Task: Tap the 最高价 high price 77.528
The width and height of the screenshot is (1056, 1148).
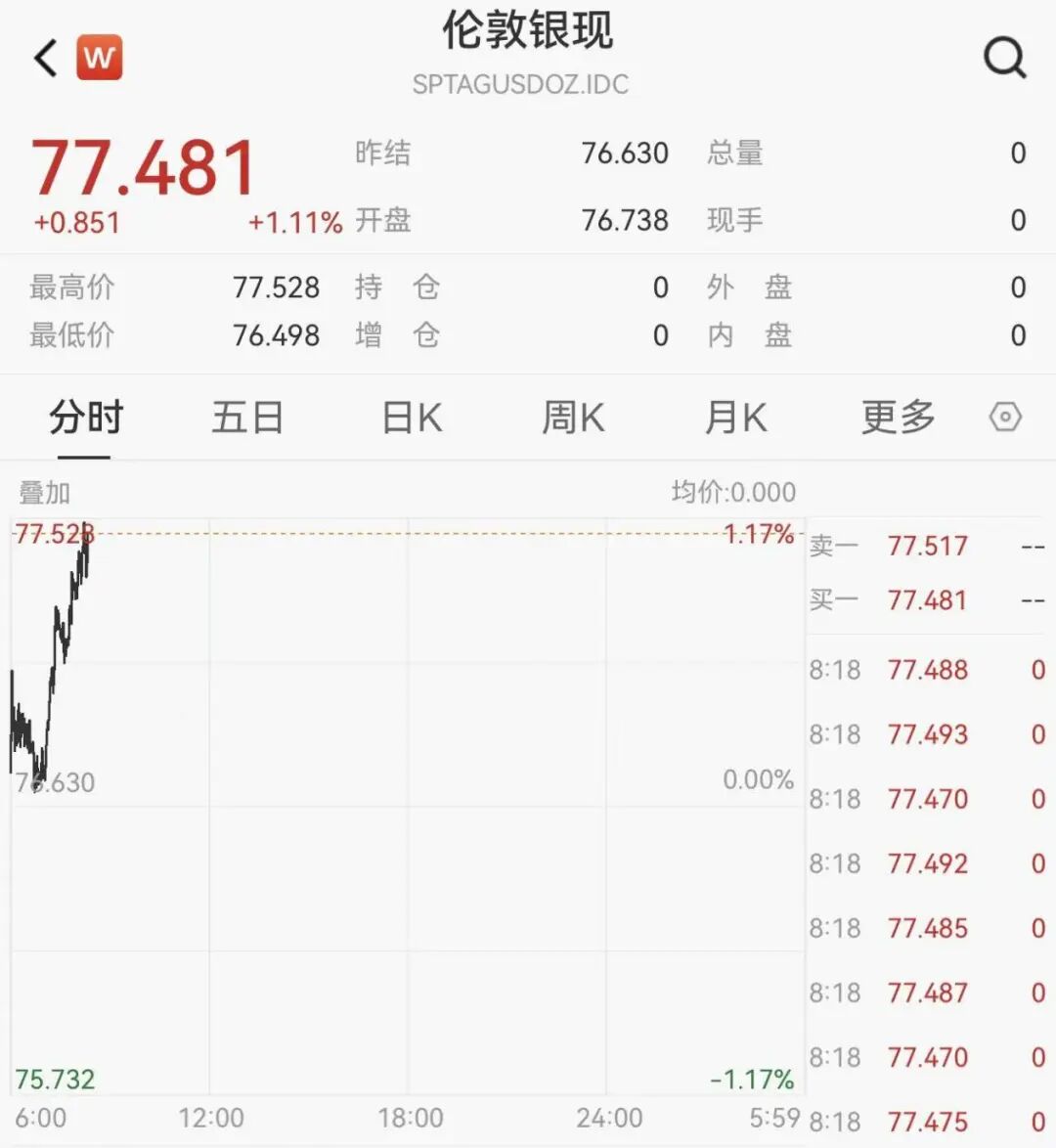Action: pos(277,287)
